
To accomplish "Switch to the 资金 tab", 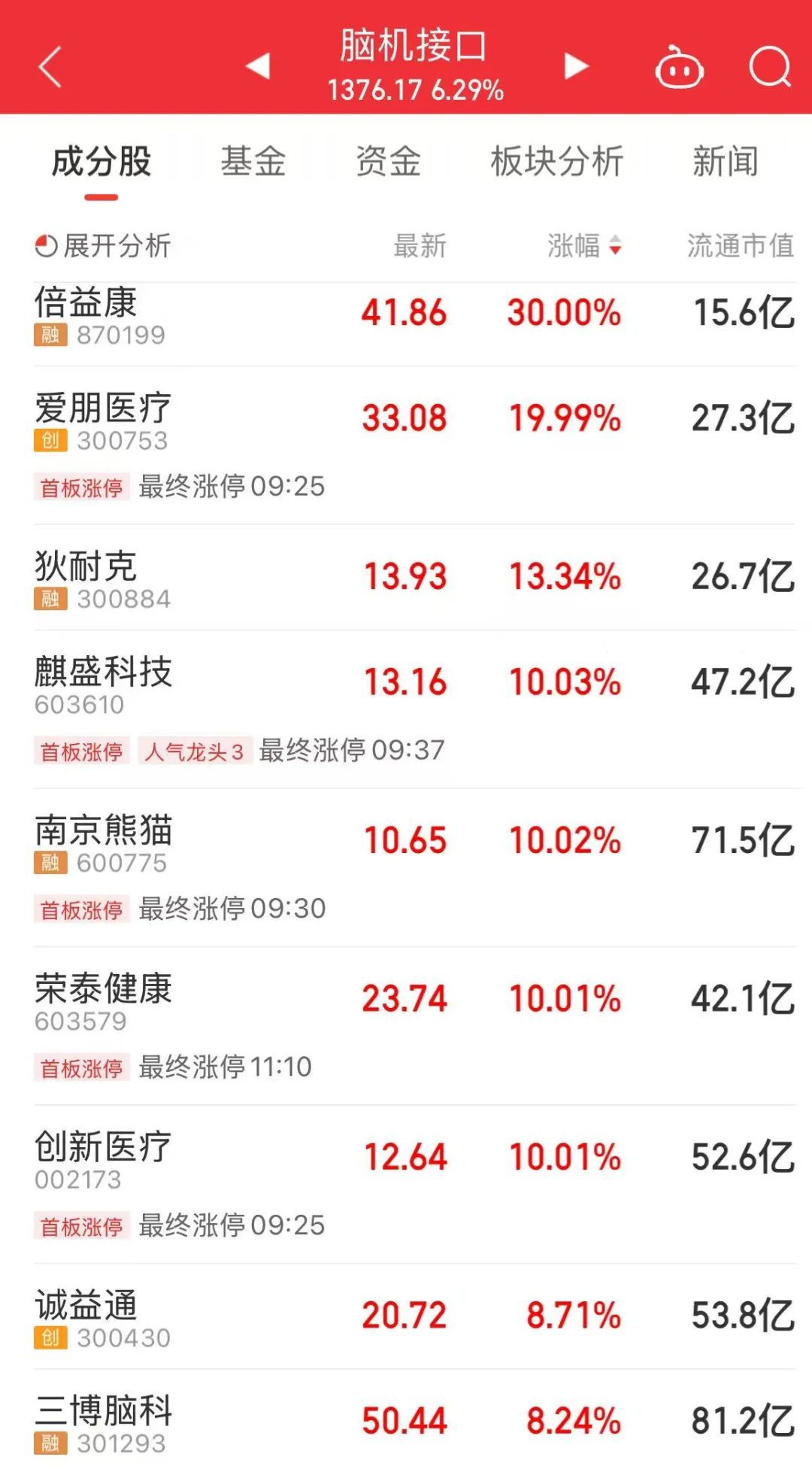I will click(x=388, y=162).
